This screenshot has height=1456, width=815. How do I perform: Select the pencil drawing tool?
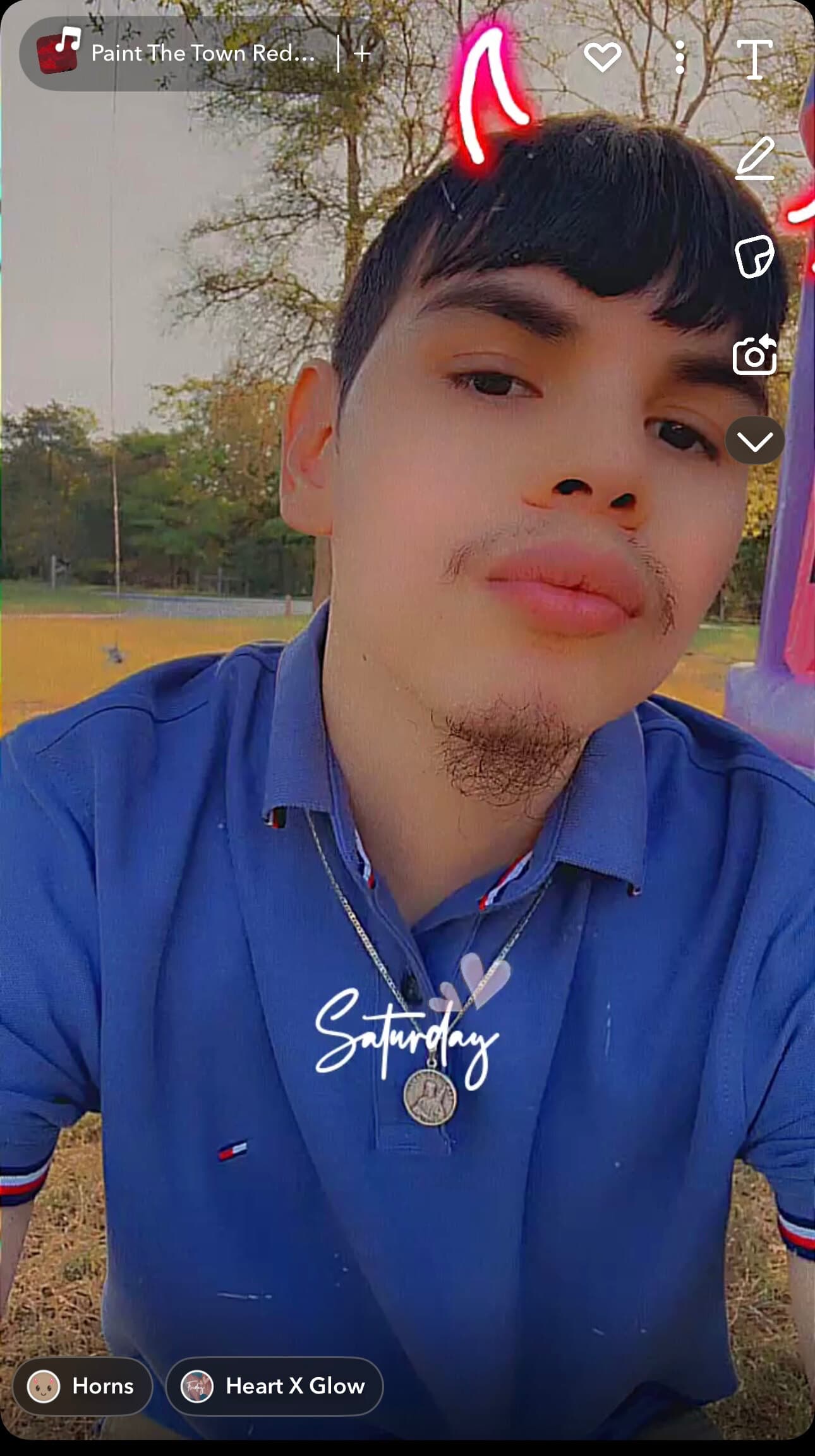point(755,158)
